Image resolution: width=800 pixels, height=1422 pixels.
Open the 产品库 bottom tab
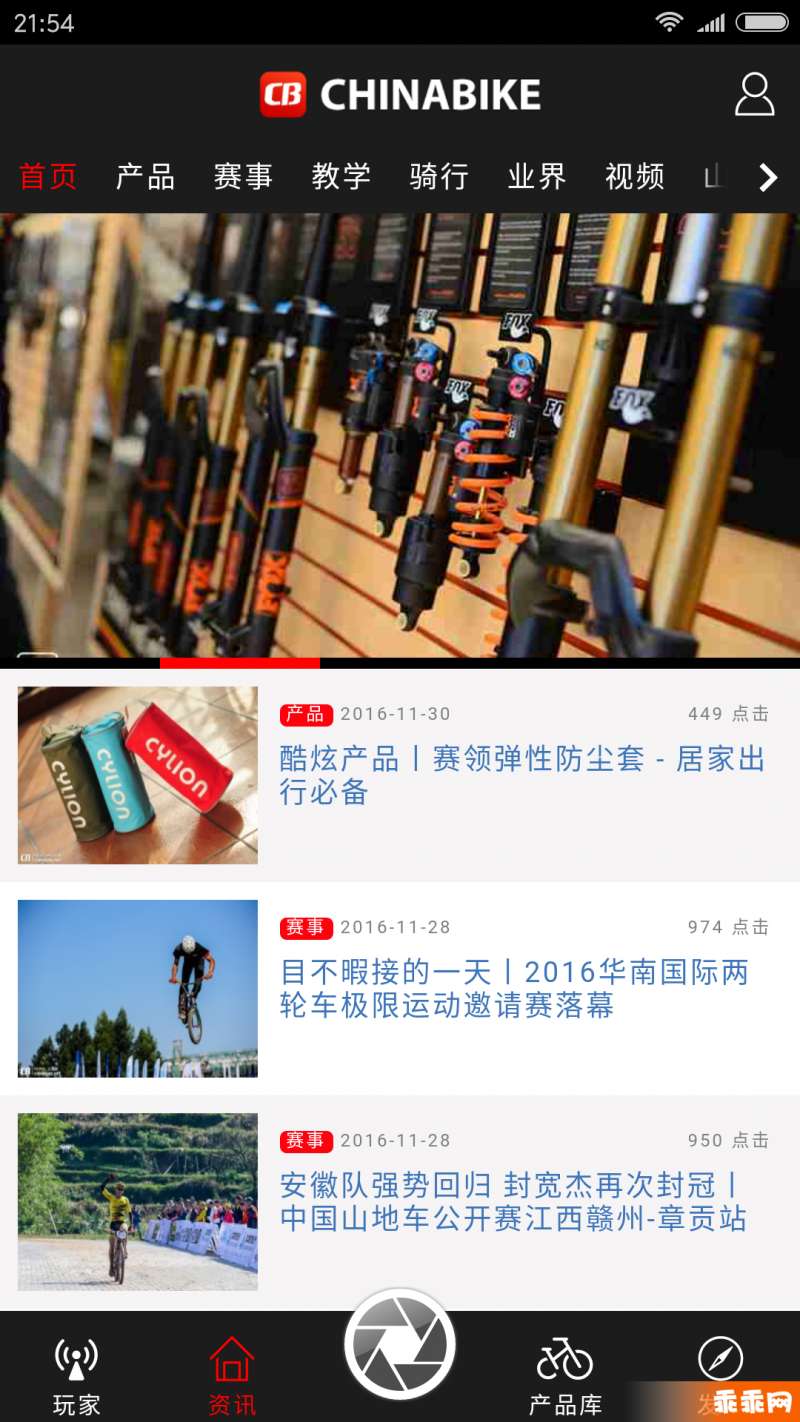click(x=565, y=1376)
